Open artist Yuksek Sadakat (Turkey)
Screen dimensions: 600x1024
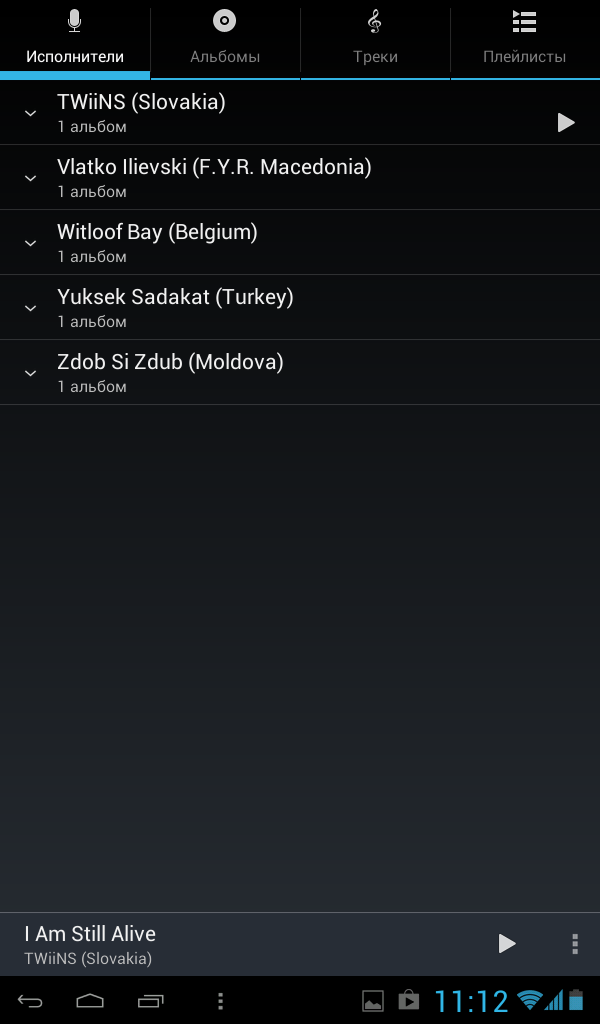(300, 308)
